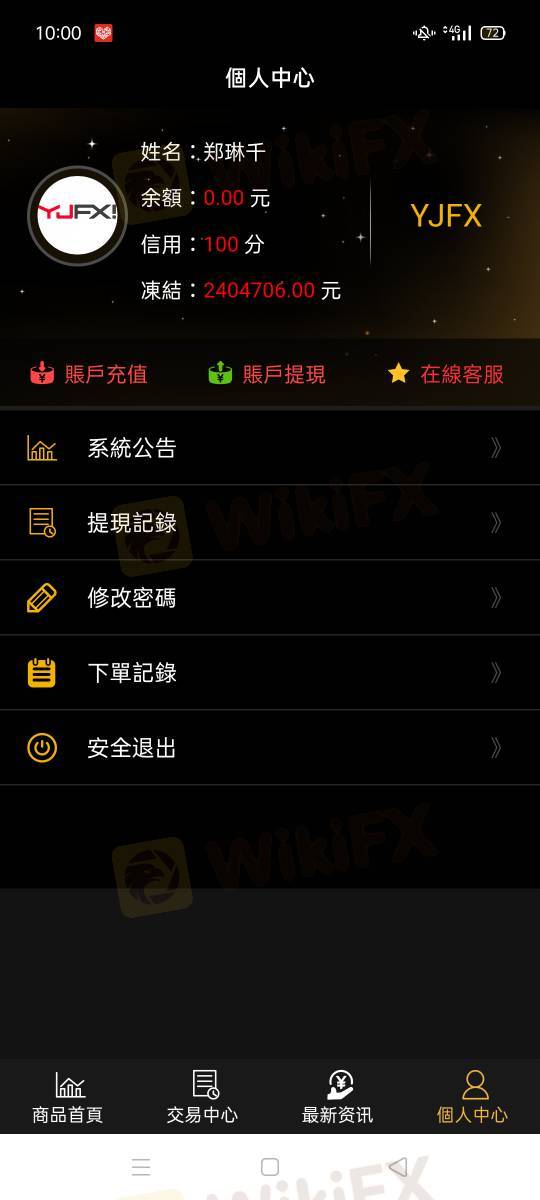Switch to the 商品首頁 tab
The image size is (540, 1200).
[68, 1097]
